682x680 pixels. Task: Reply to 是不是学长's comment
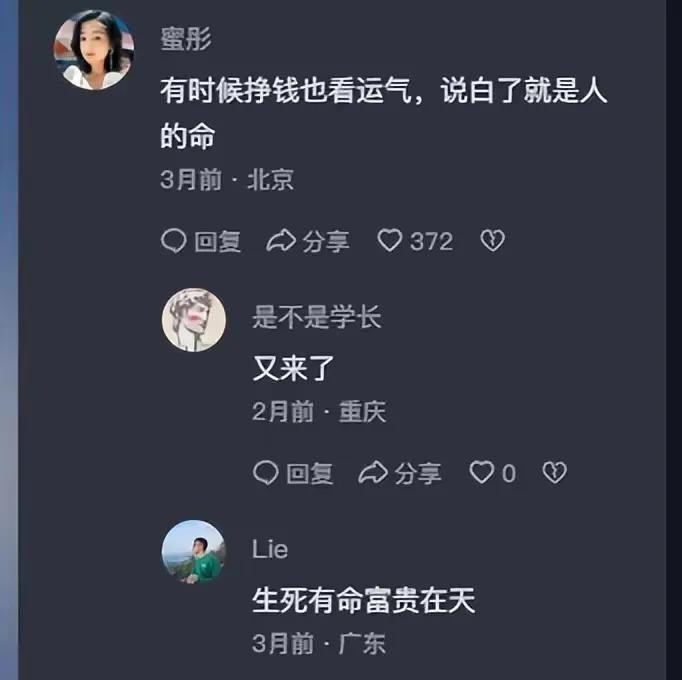pyautogui.click(x=293, y=473)
